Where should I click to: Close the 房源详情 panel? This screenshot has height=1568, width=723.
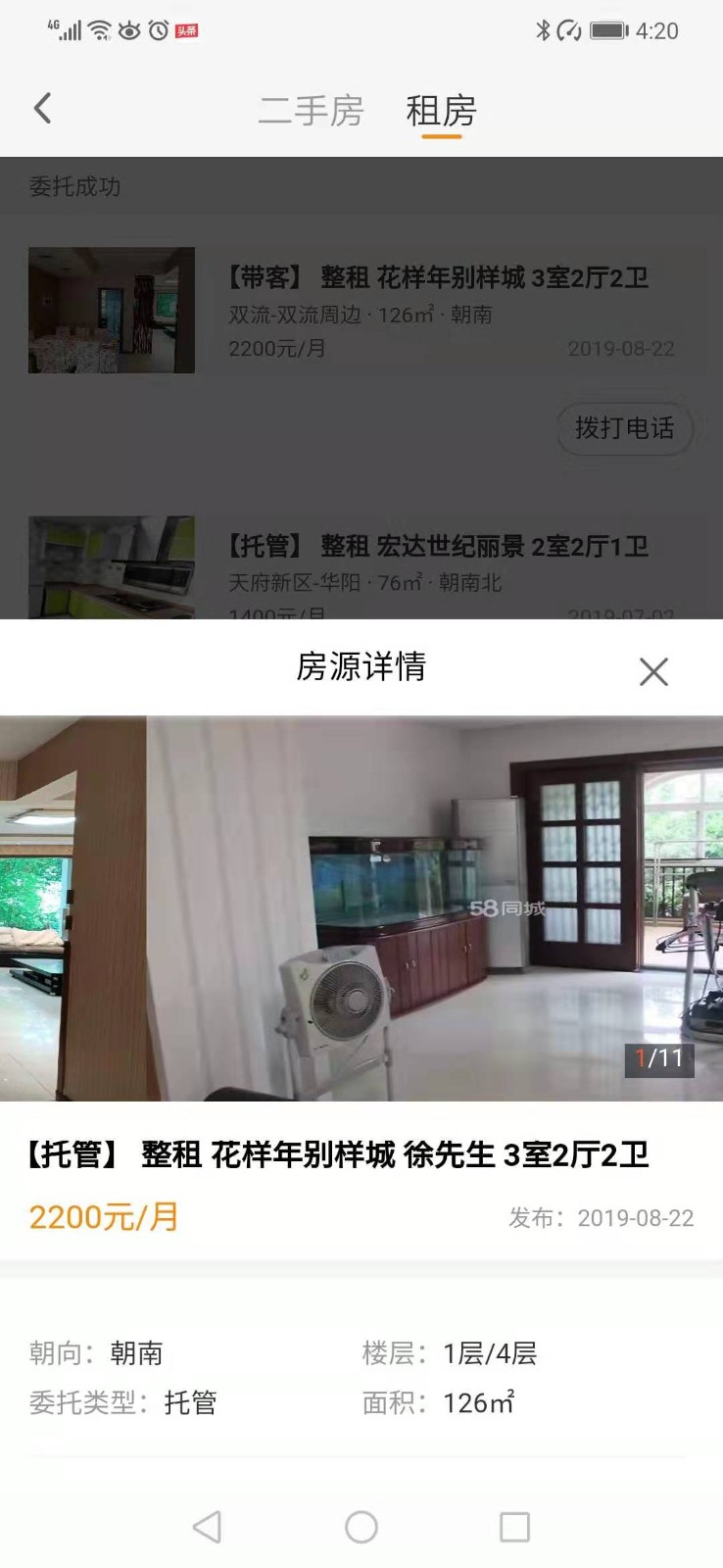[x=653, y=671]
